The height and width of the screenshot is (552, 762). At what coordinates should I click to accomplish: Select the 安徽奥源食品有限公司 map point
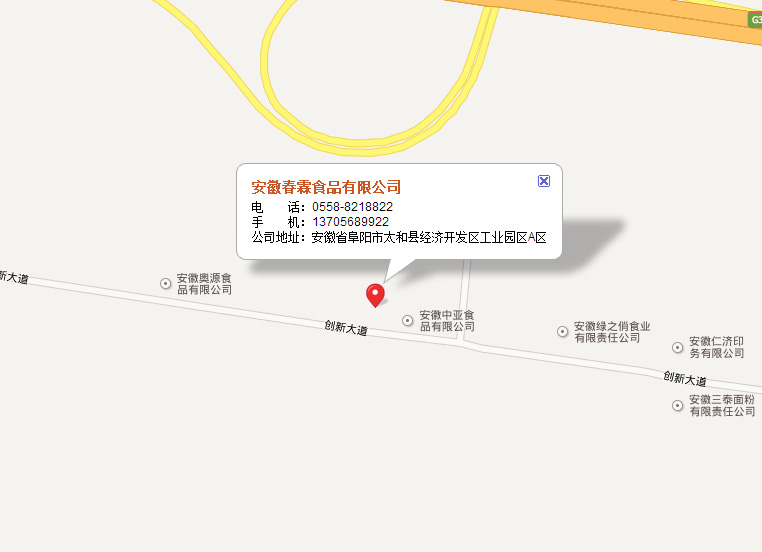[x=166, y=284]
